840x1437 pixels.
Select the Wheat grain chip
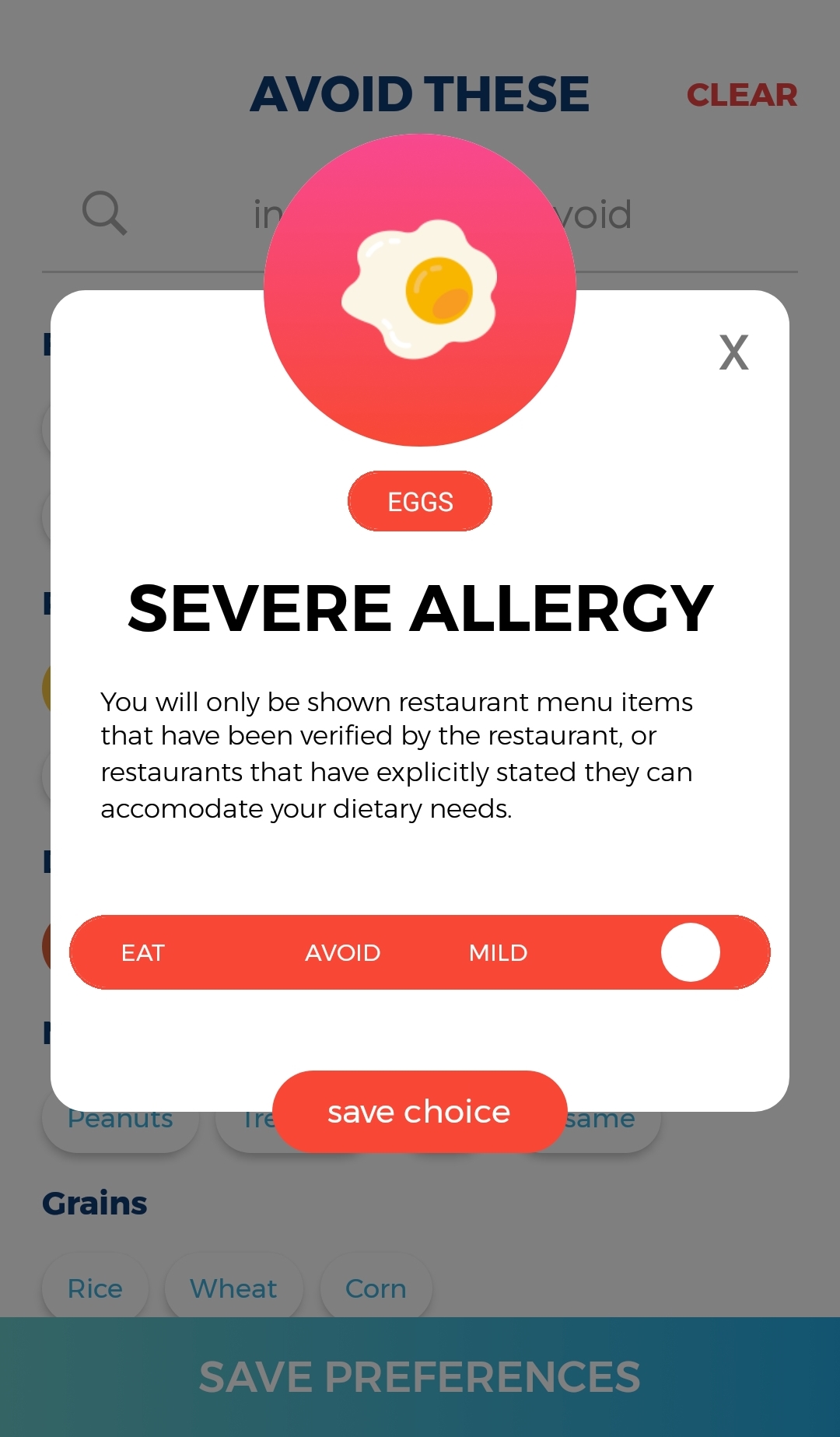tap(233, 1288)
